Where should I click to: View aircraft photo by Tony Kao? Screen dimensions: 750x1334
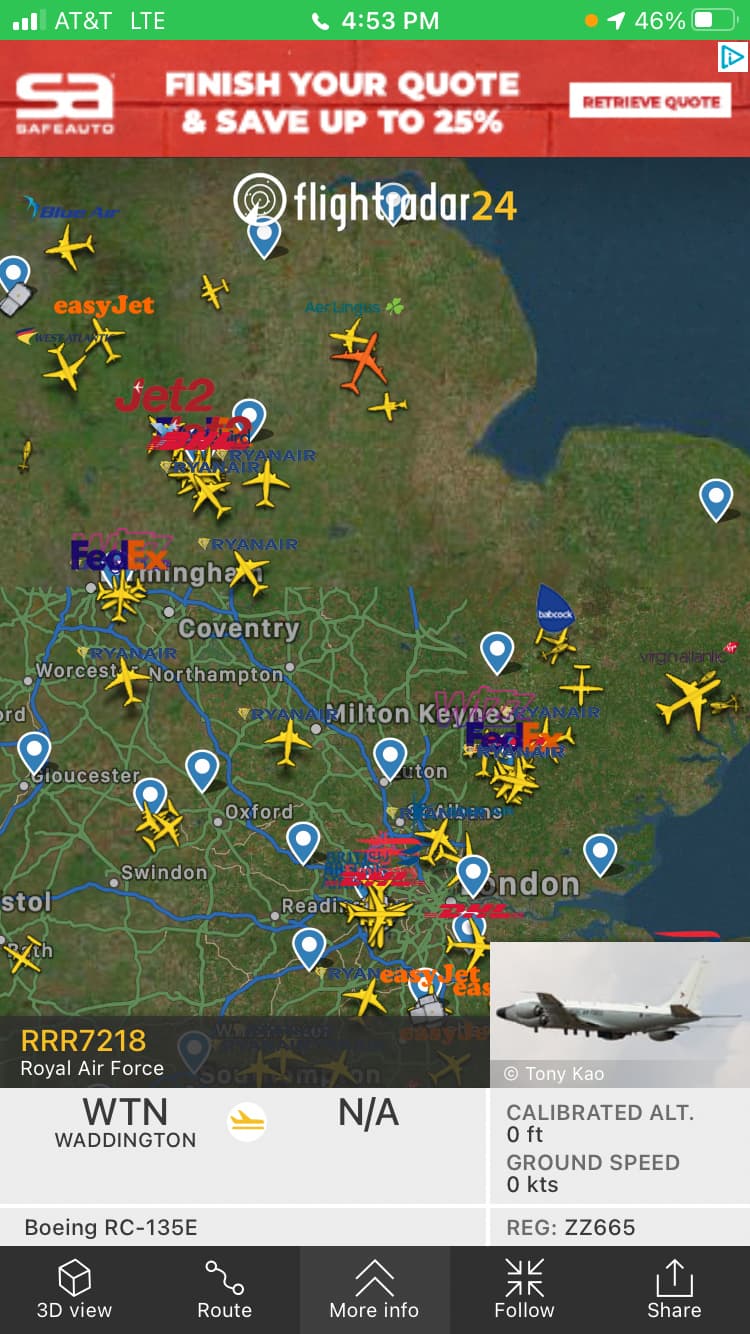pos(619,1012)
